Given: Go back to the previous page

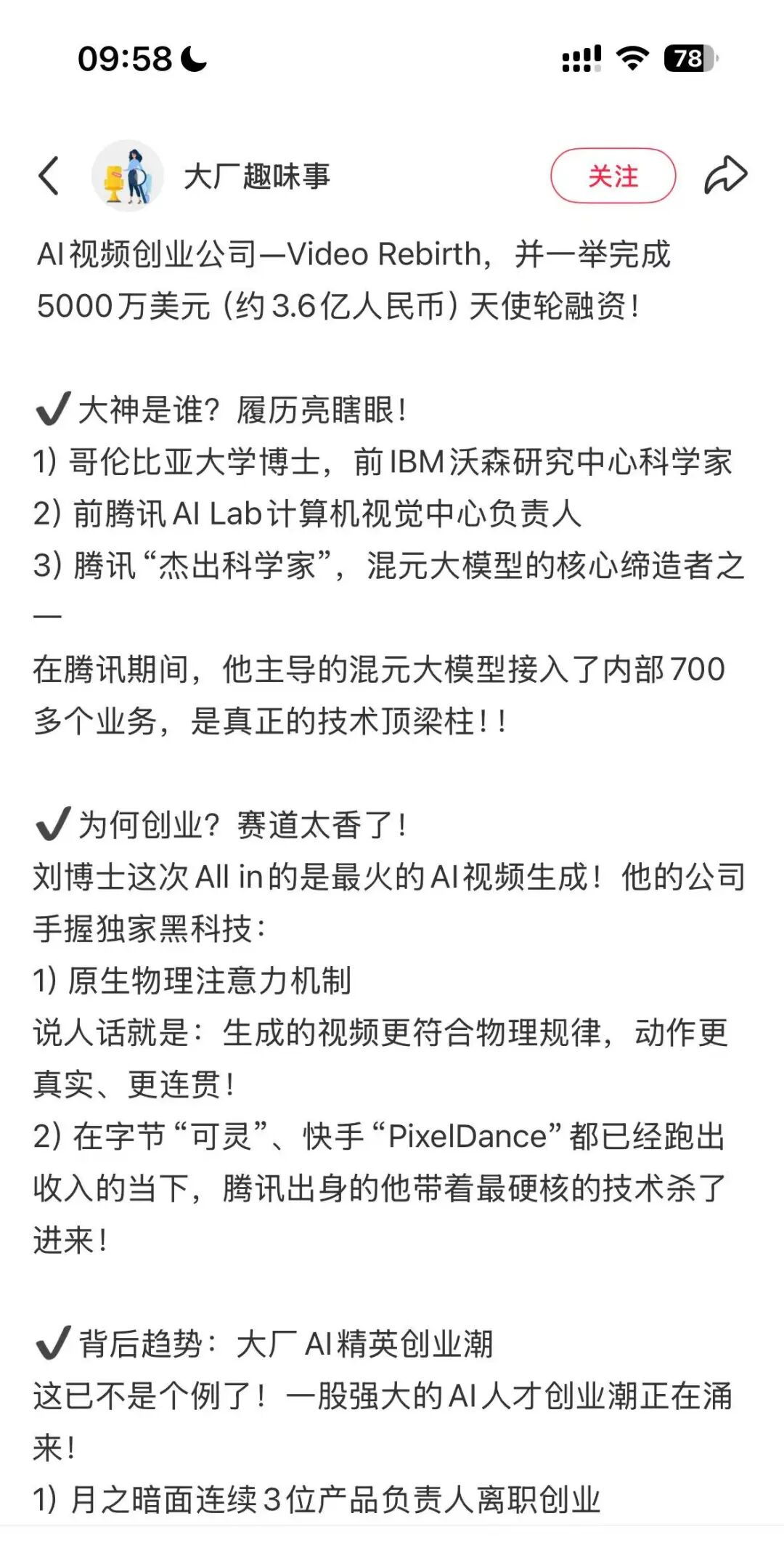Looking at the screenshot, I should click(49, 176).
